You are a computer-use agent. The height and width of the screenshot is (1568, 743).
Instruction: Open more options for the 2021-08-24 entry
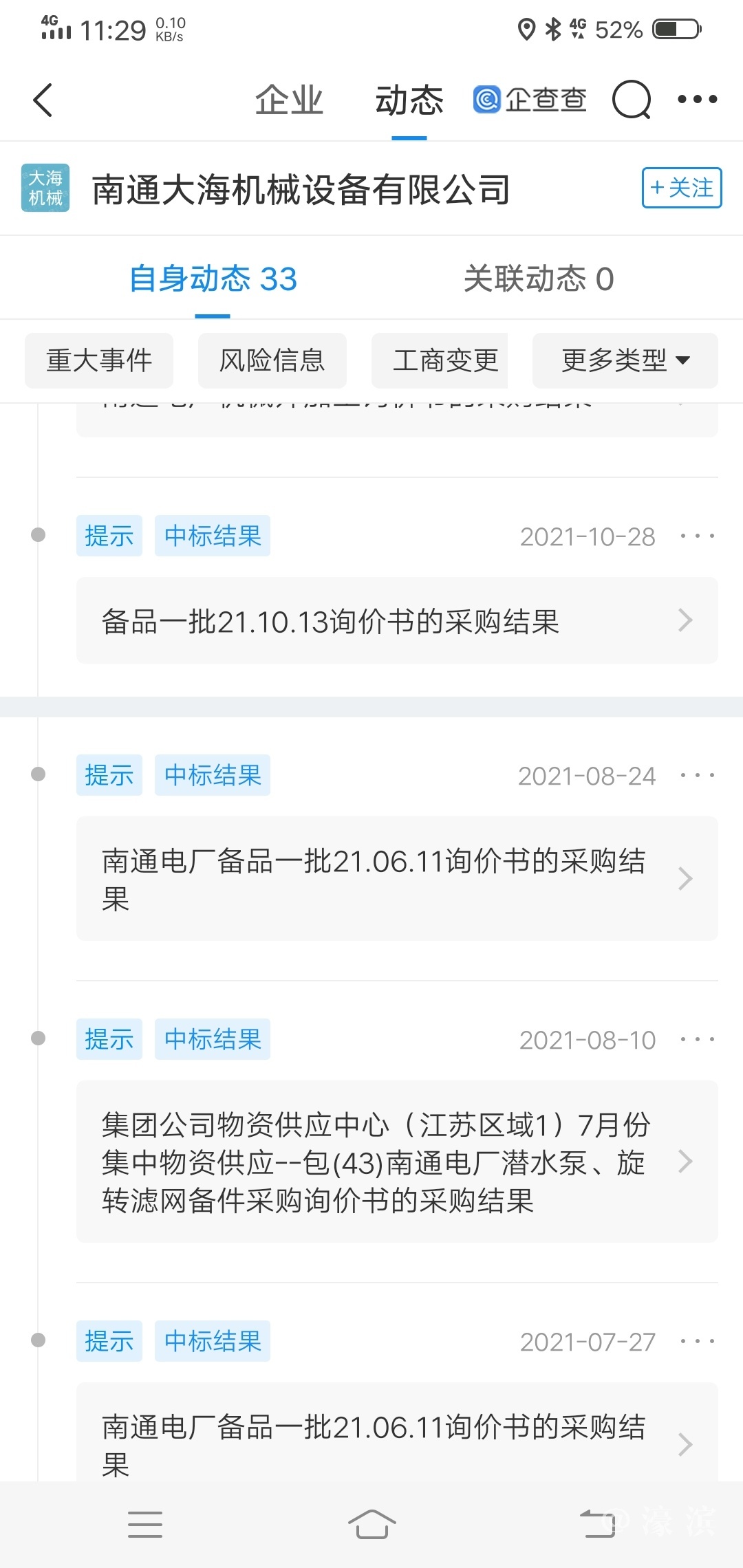pyautogui.click(x=697, y=775)
